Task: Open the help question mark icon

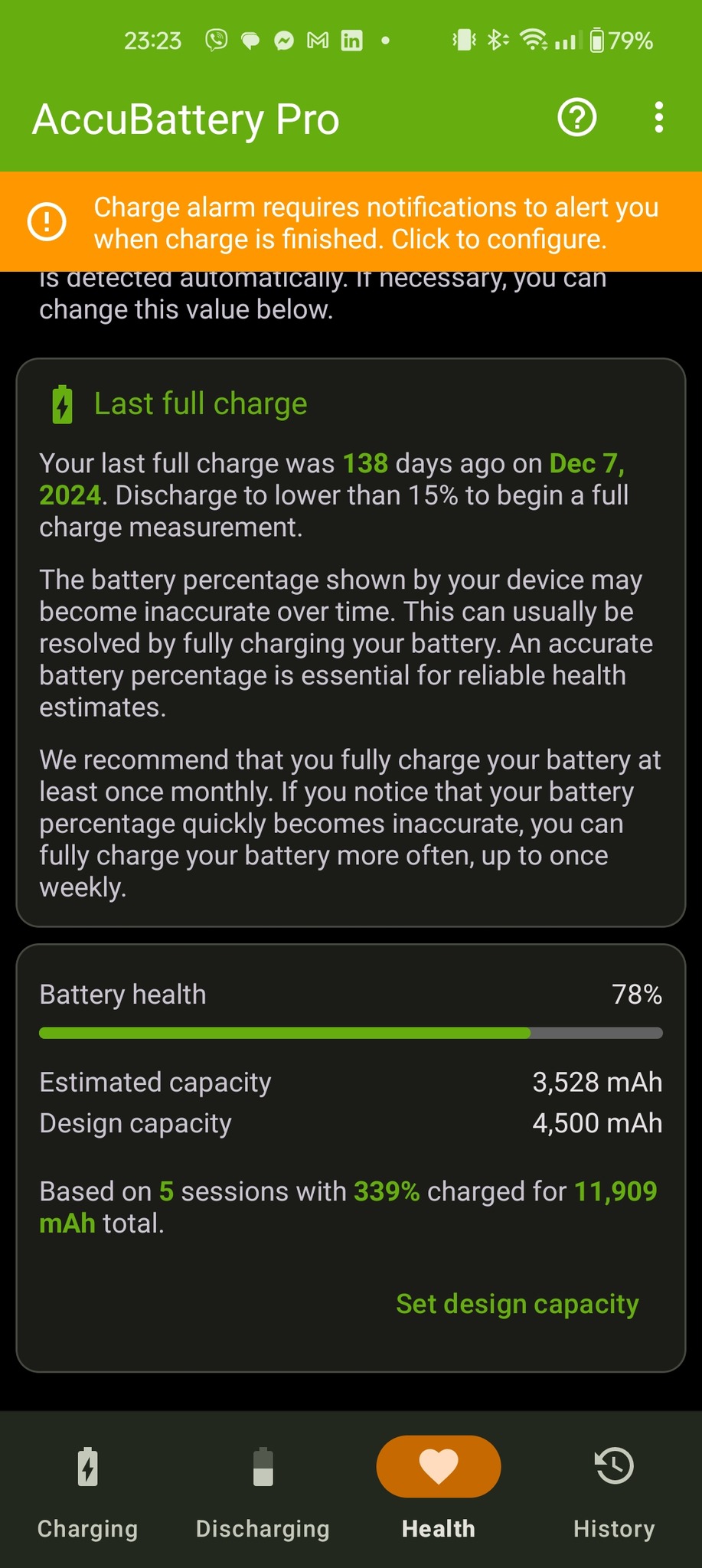Action: pyautogui.click(x=577, y=118)
